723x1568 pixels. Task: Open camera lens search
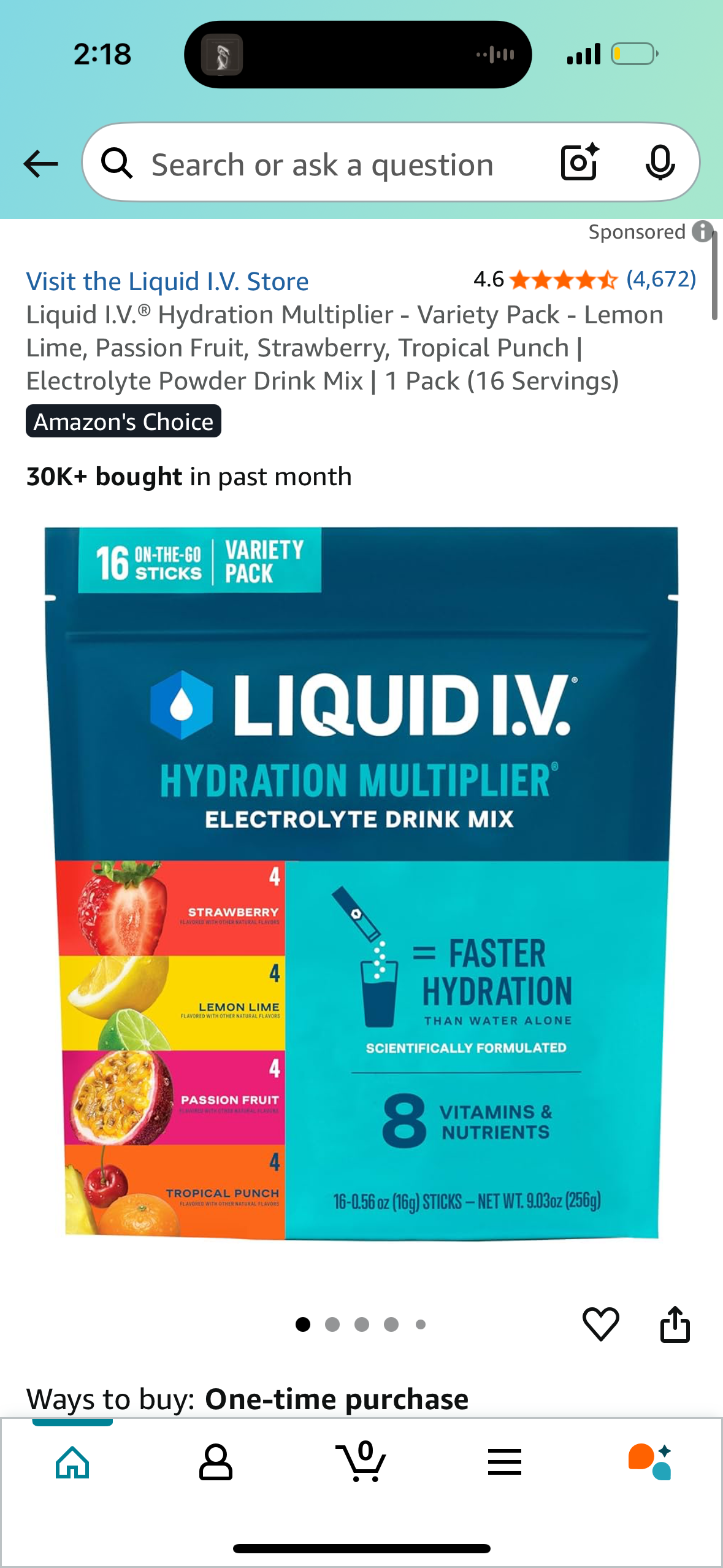579,163
